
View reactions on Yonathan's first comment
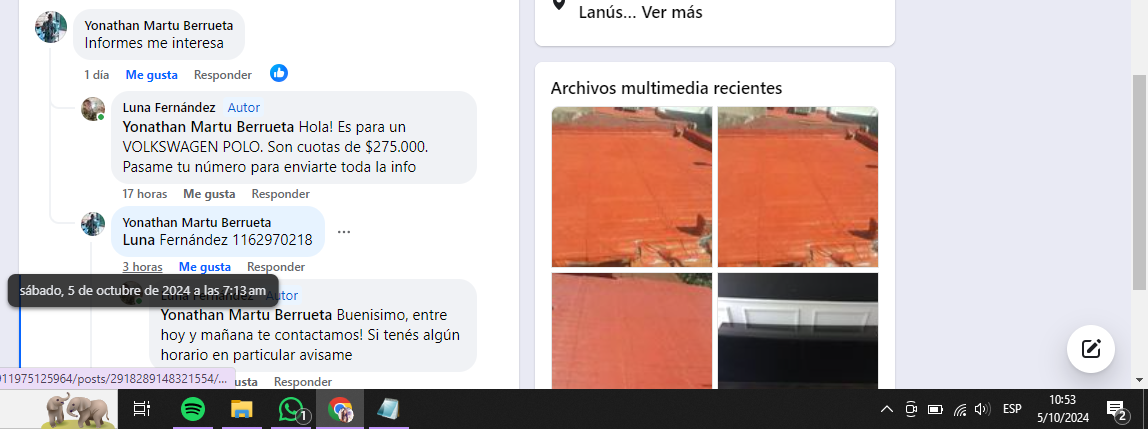pos(279,73)
